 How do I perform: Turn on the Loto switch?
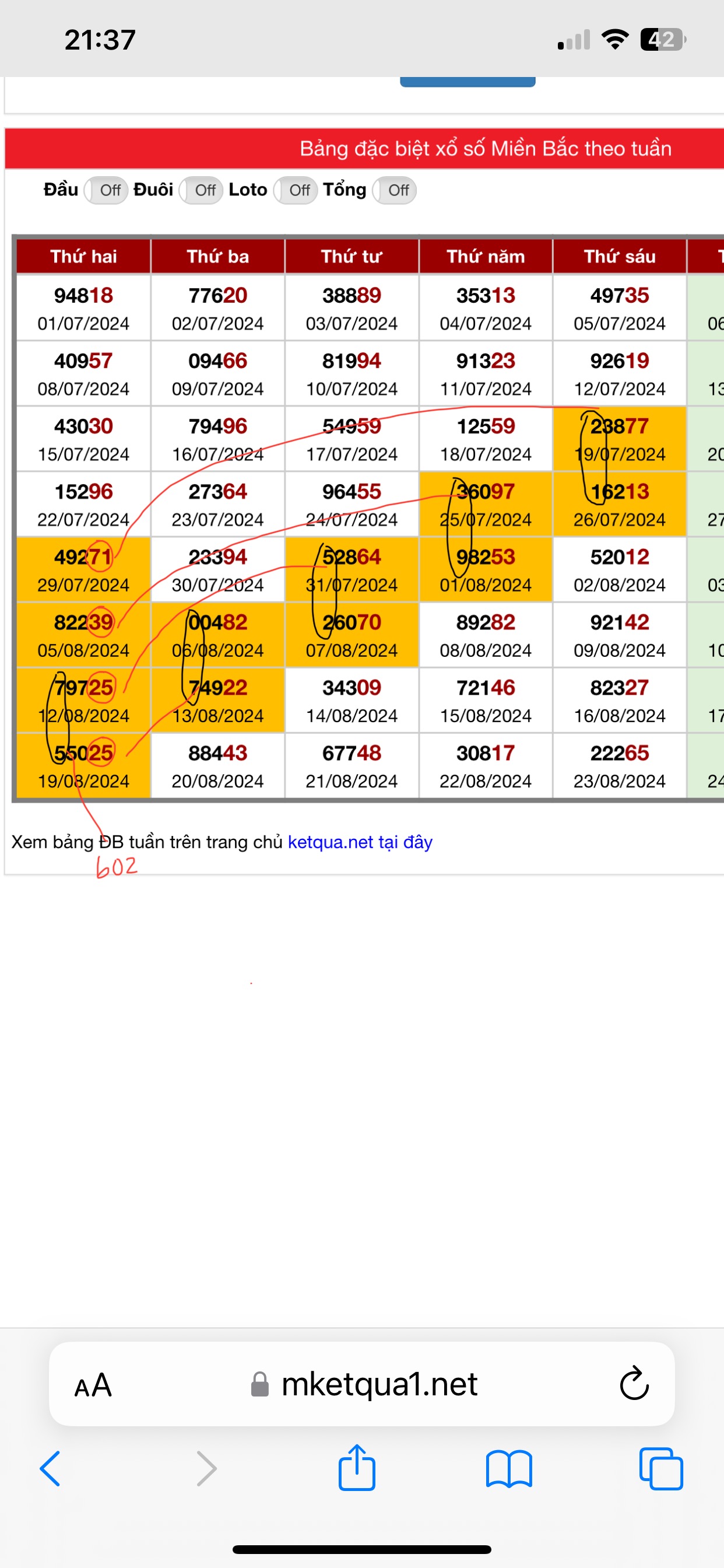(296, 191)
